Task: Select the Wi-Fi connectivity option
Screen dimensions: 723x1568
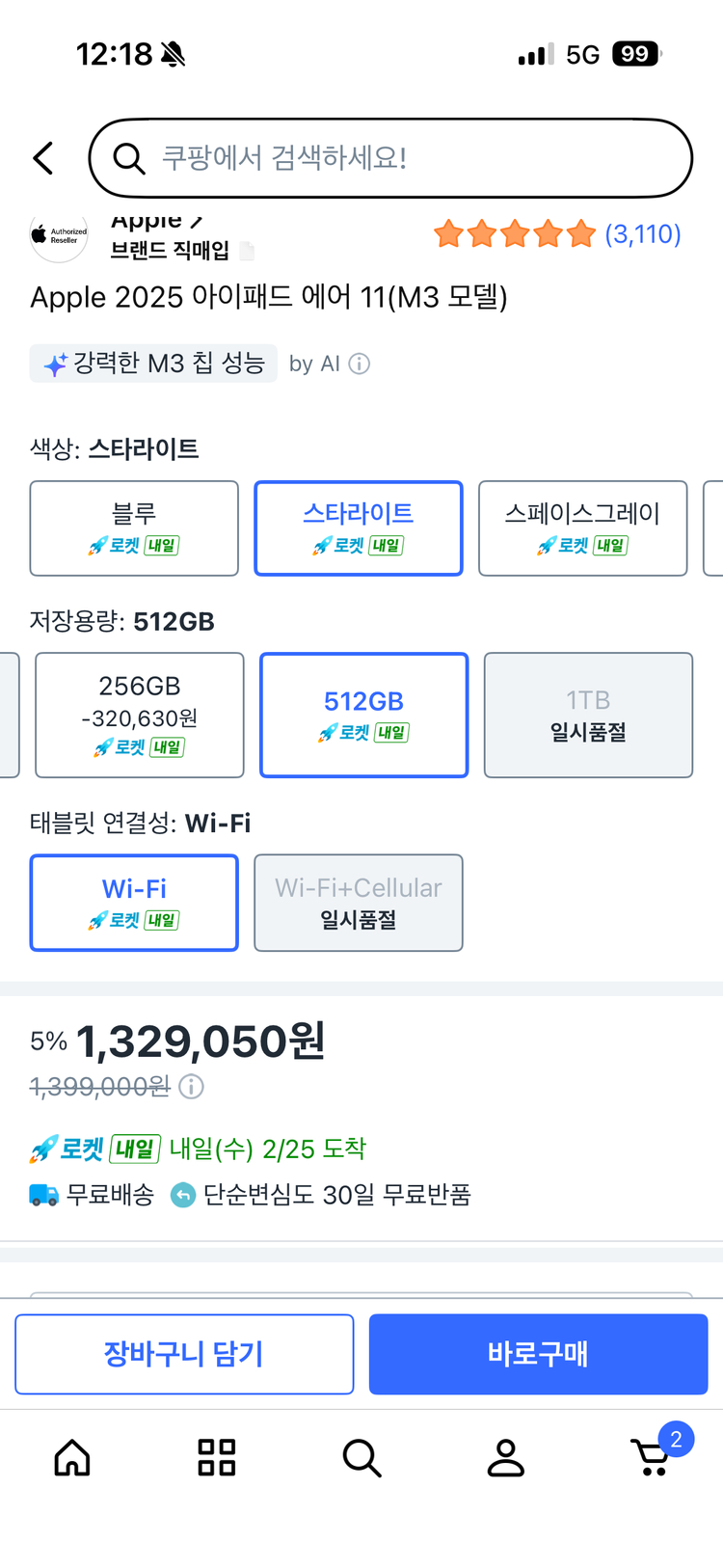Action: pyautogui.click(x=134, y=903)
